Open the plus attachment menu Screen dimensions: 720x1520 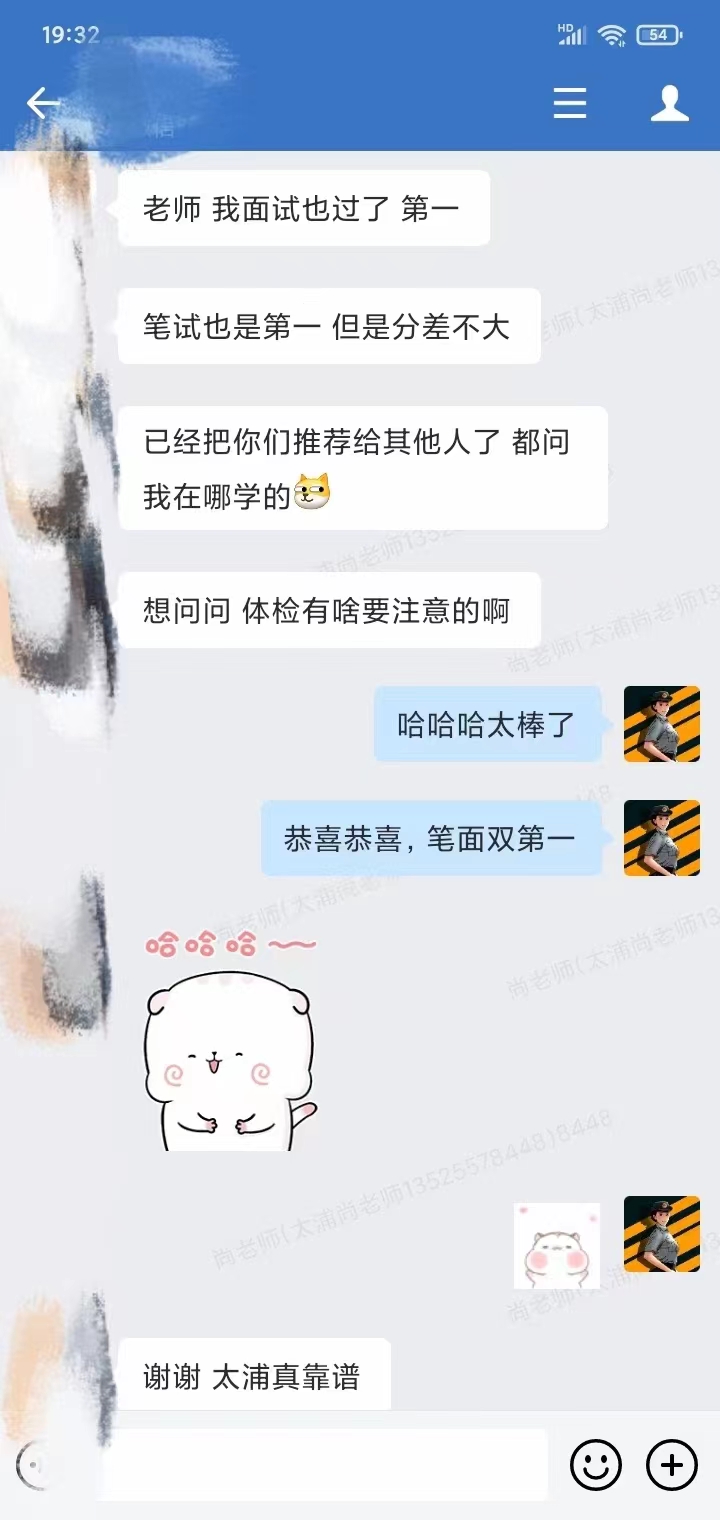pyautogui.click(x=672, y=1465)
